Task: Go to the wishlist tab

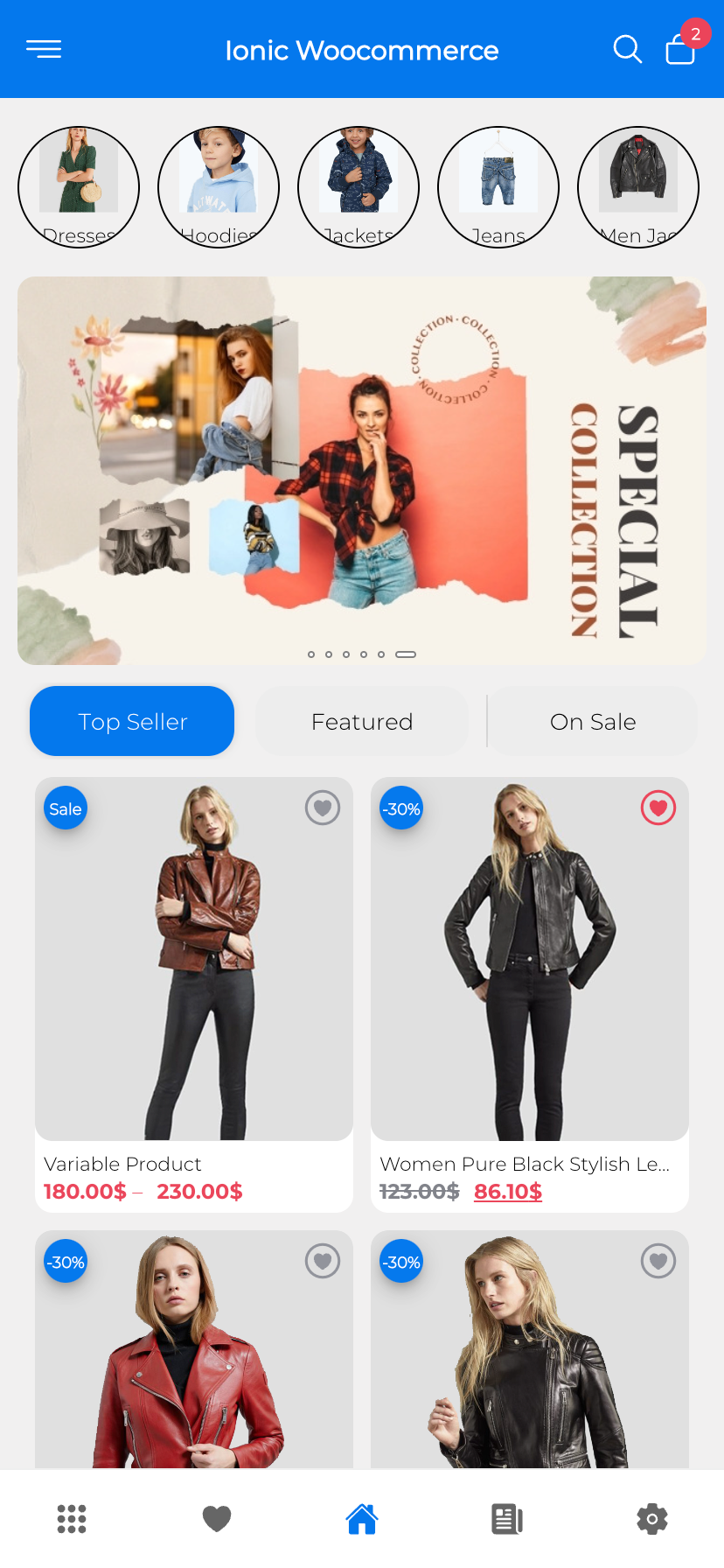Action: (217, 1519)
